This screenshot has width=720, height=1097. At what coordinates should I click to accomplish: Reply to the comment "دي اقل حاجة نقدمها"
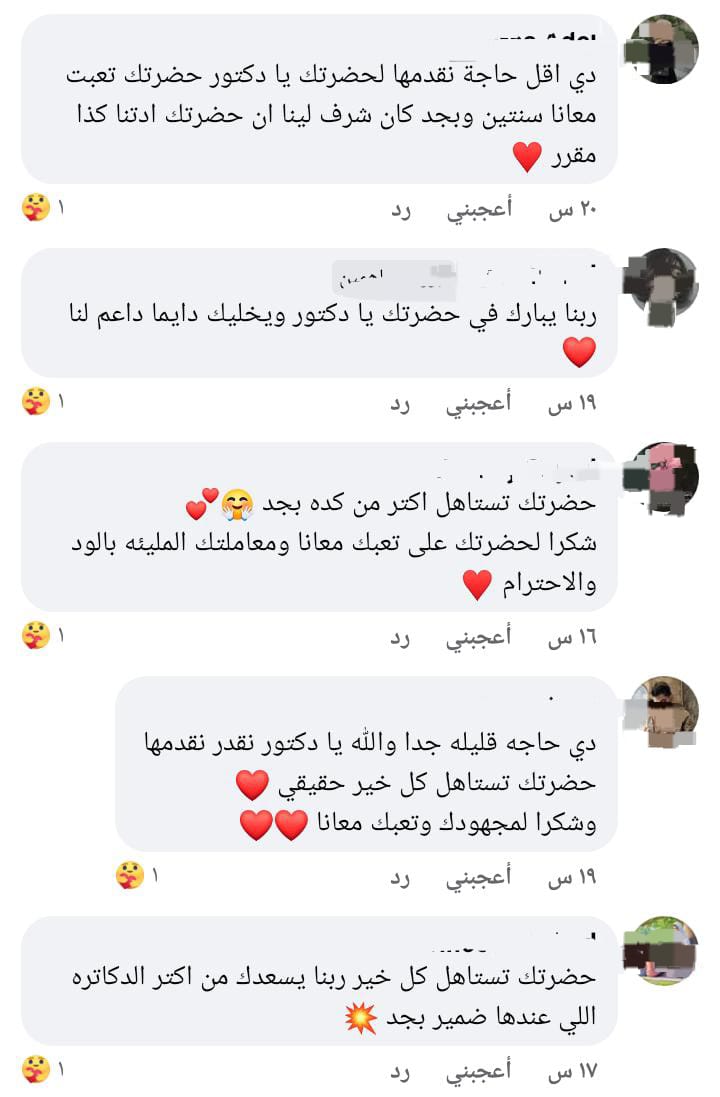click(400, 209)
